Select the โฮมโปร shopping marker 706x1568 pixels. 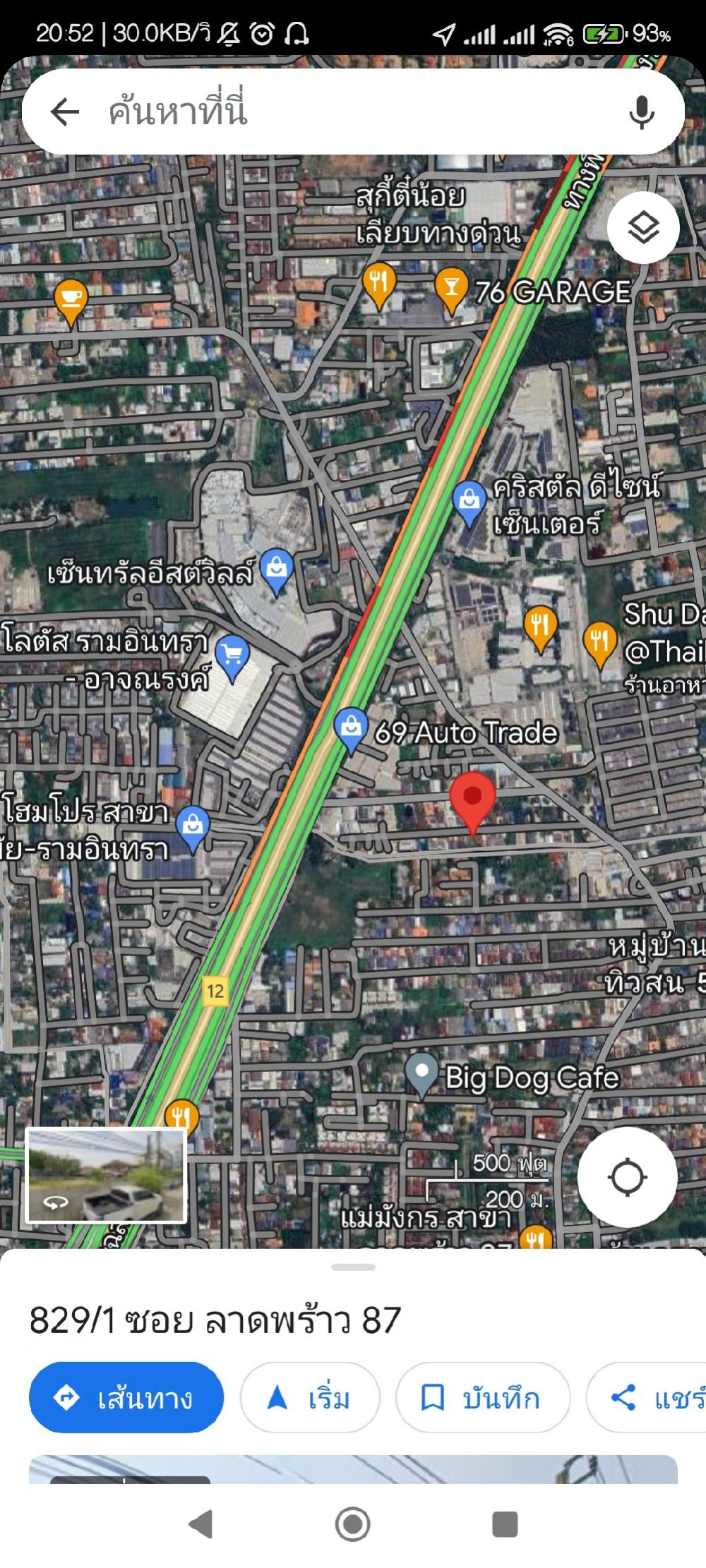[193, 827]
